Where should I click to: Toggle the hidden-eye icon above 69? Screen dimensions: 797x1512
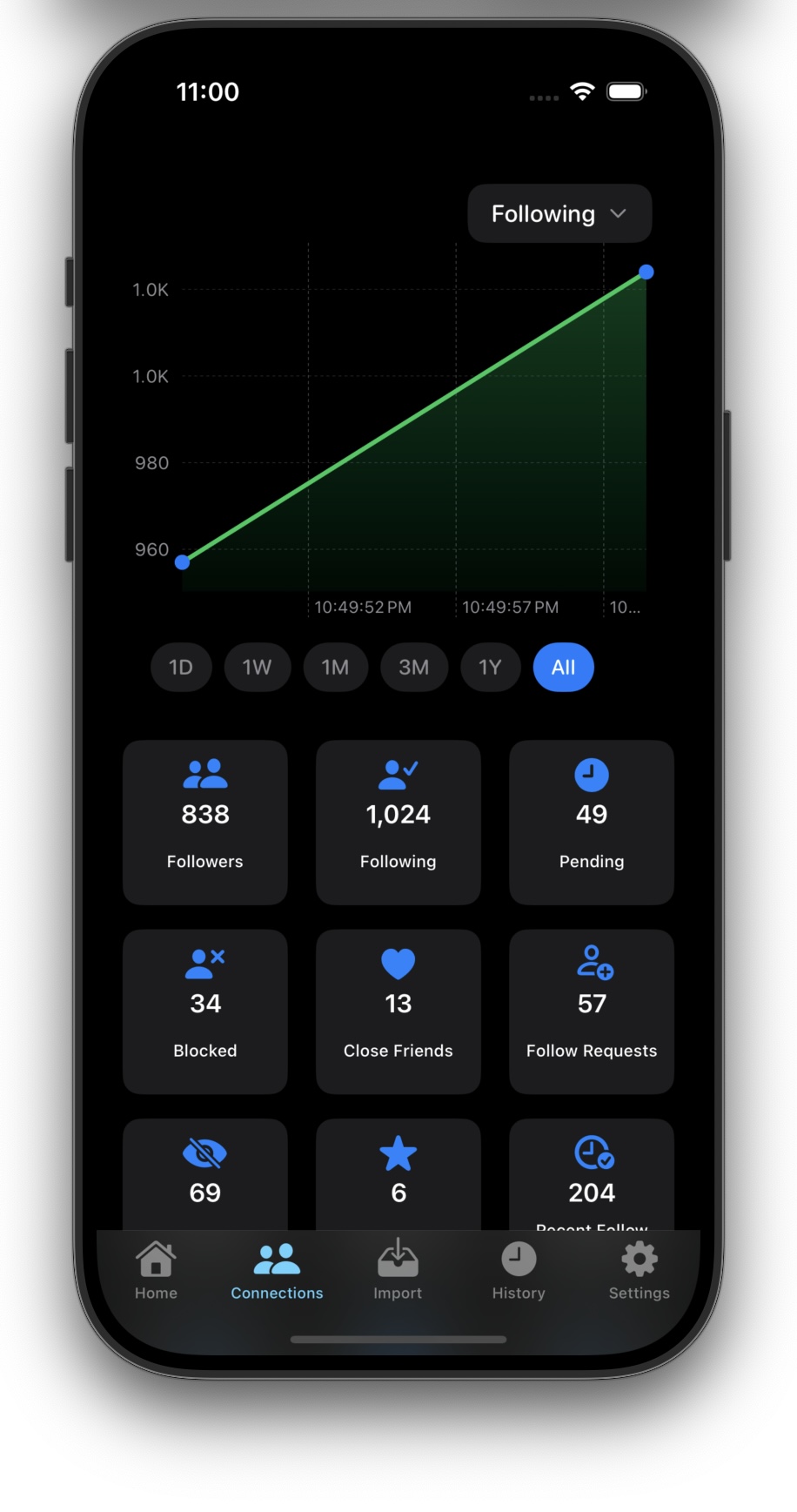(204, 1153)
